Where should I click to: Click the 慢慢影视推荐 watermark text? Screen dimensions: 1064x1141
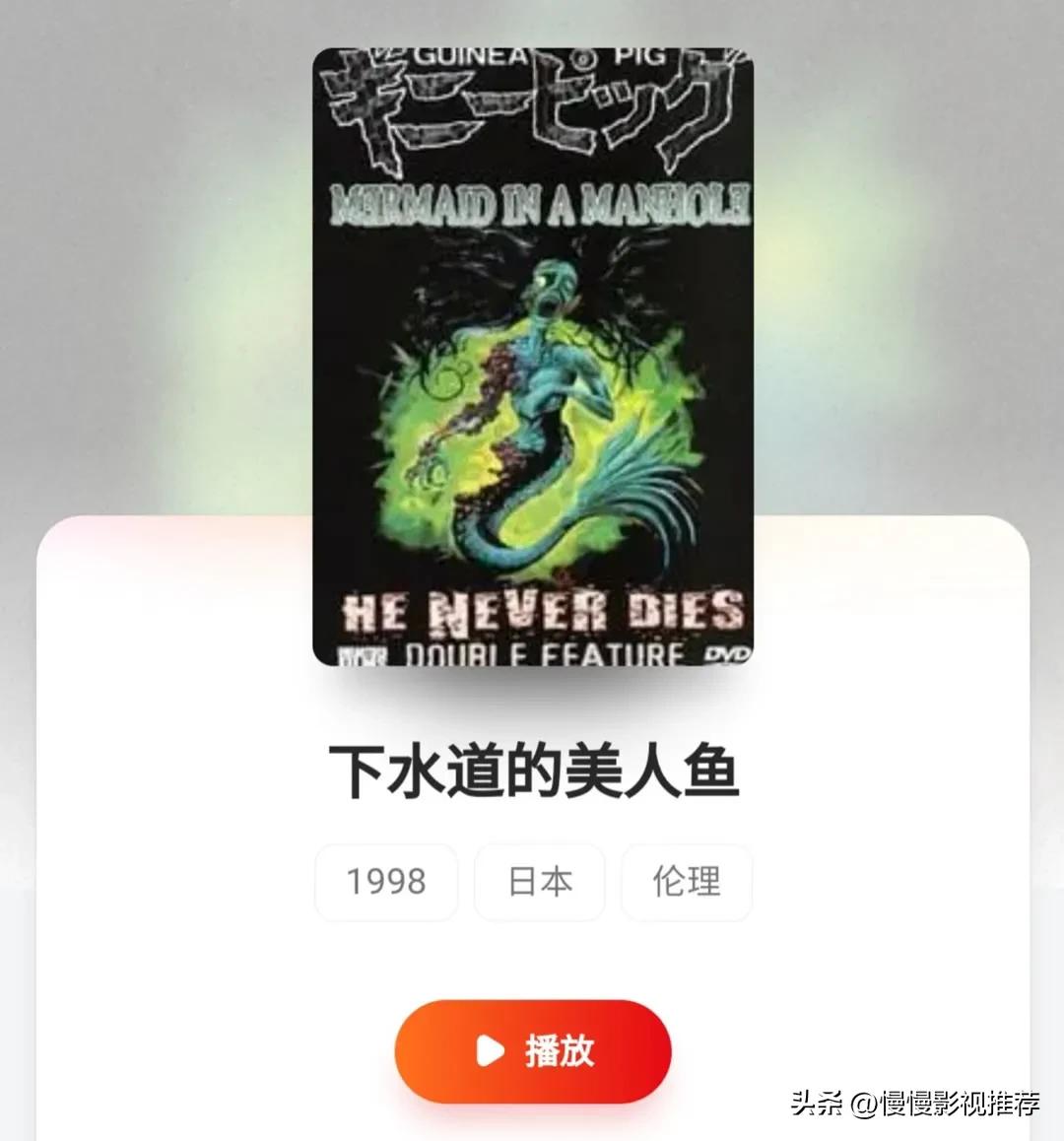pos(946,1106)
